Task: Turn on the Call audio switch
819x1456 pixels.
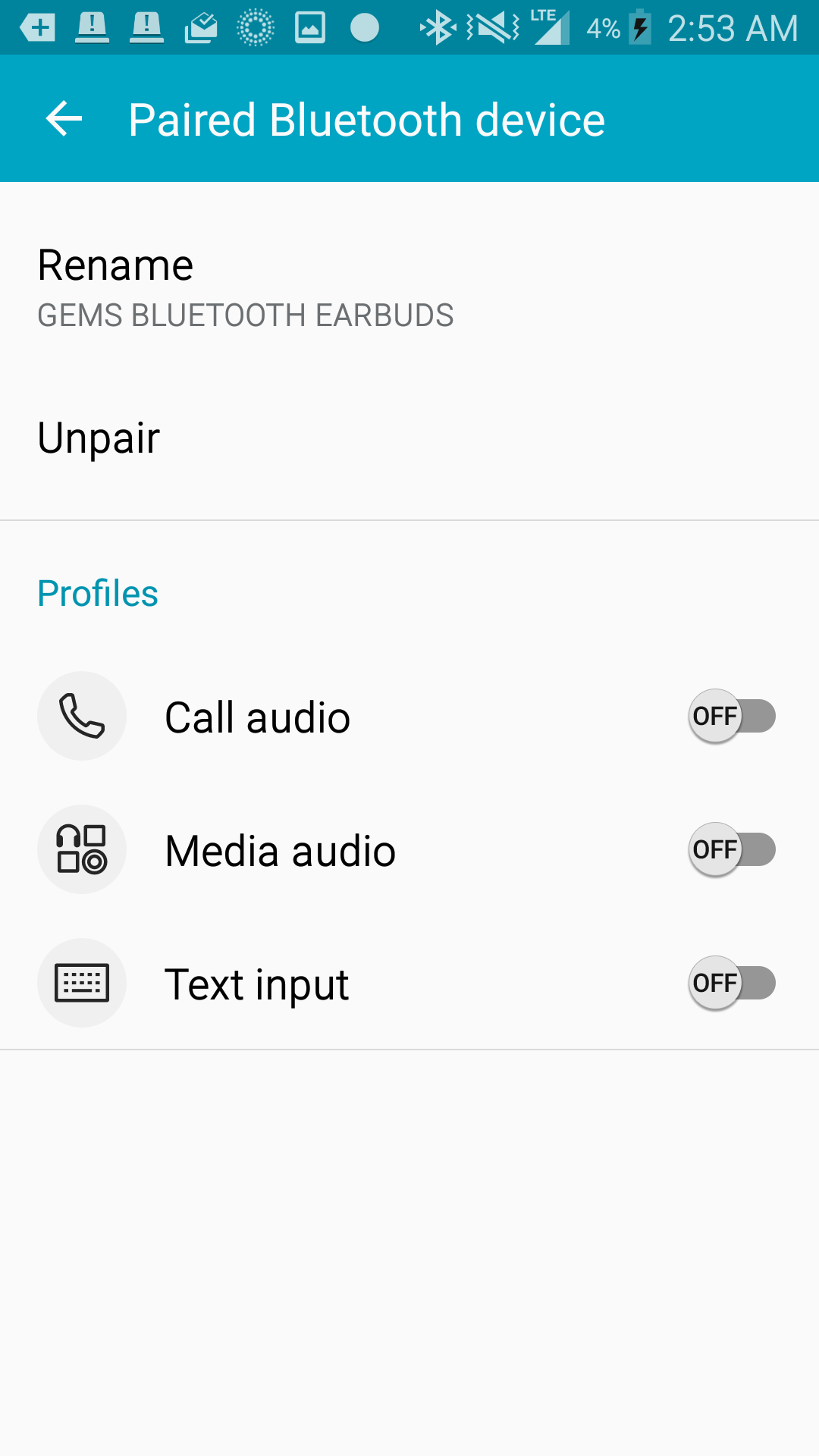Action: [731, 717]
